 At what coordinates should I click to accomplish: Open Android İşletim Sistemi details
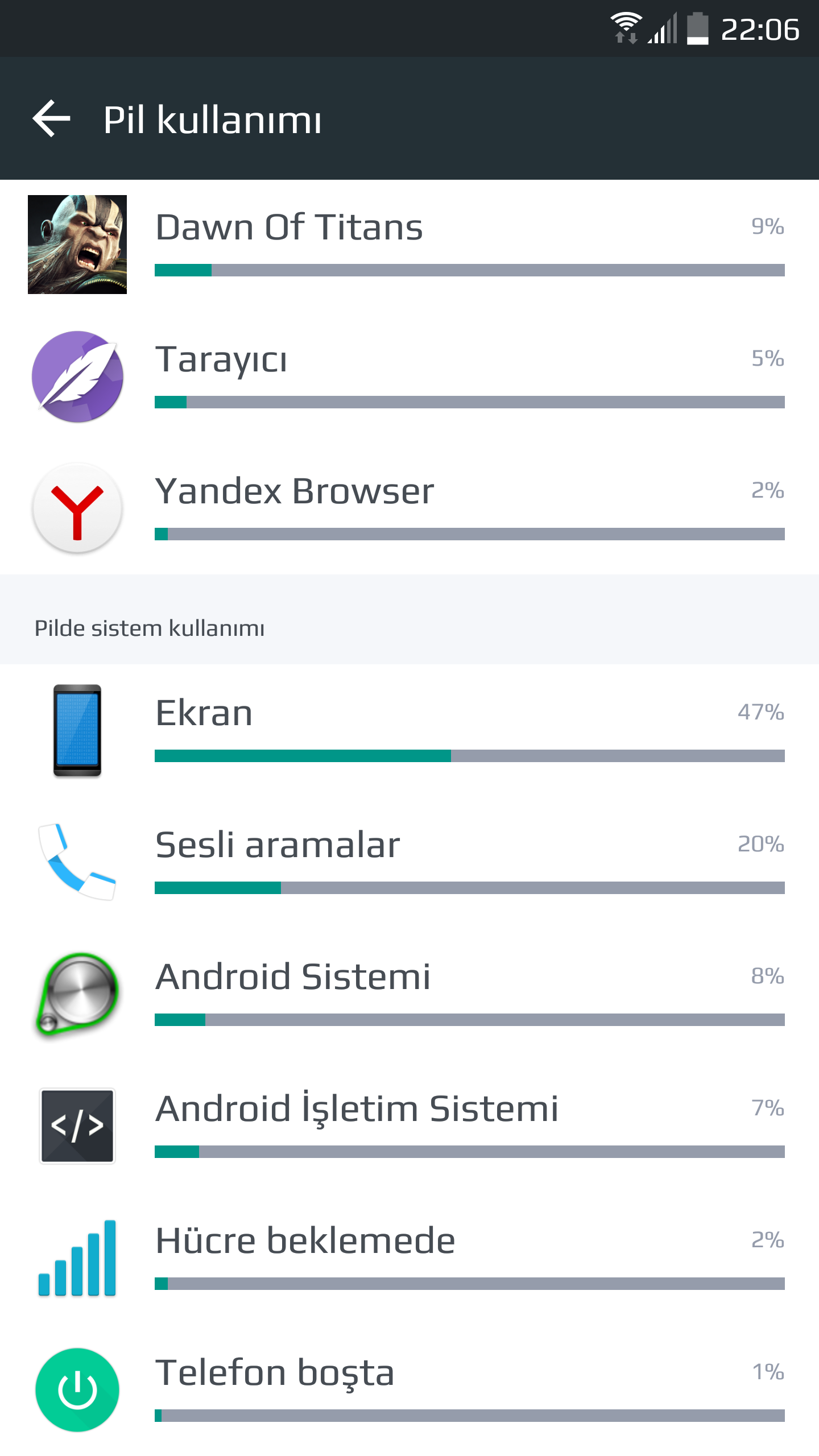409,1126
